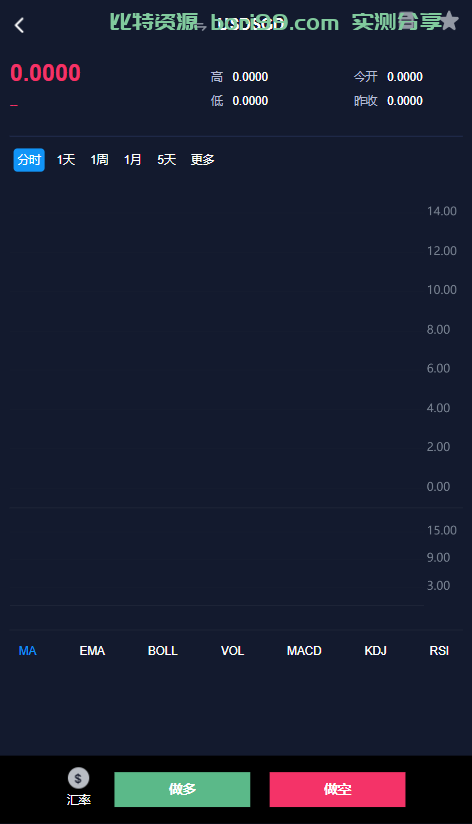Switch chart to 1月 interval
The height and width of the screenshot is (824, 472).
coord(132,160)
